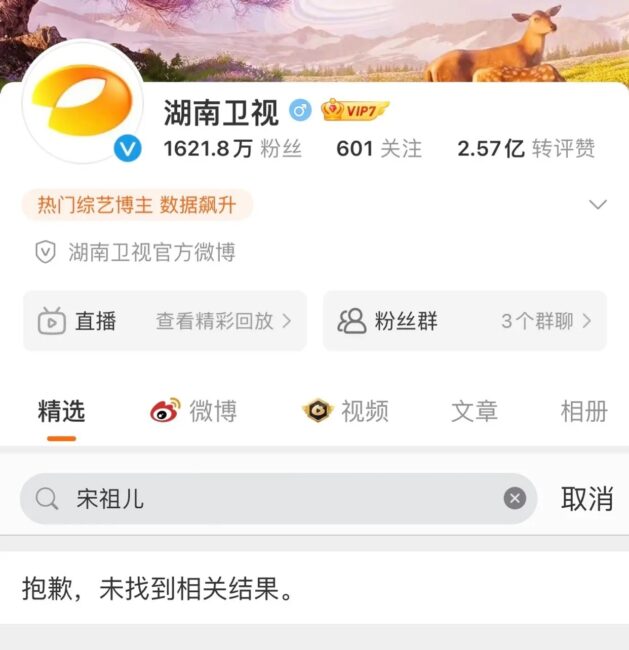
Task: Open the 热门综艺博主 数据飙升 tag
Action: click(137, 205)
